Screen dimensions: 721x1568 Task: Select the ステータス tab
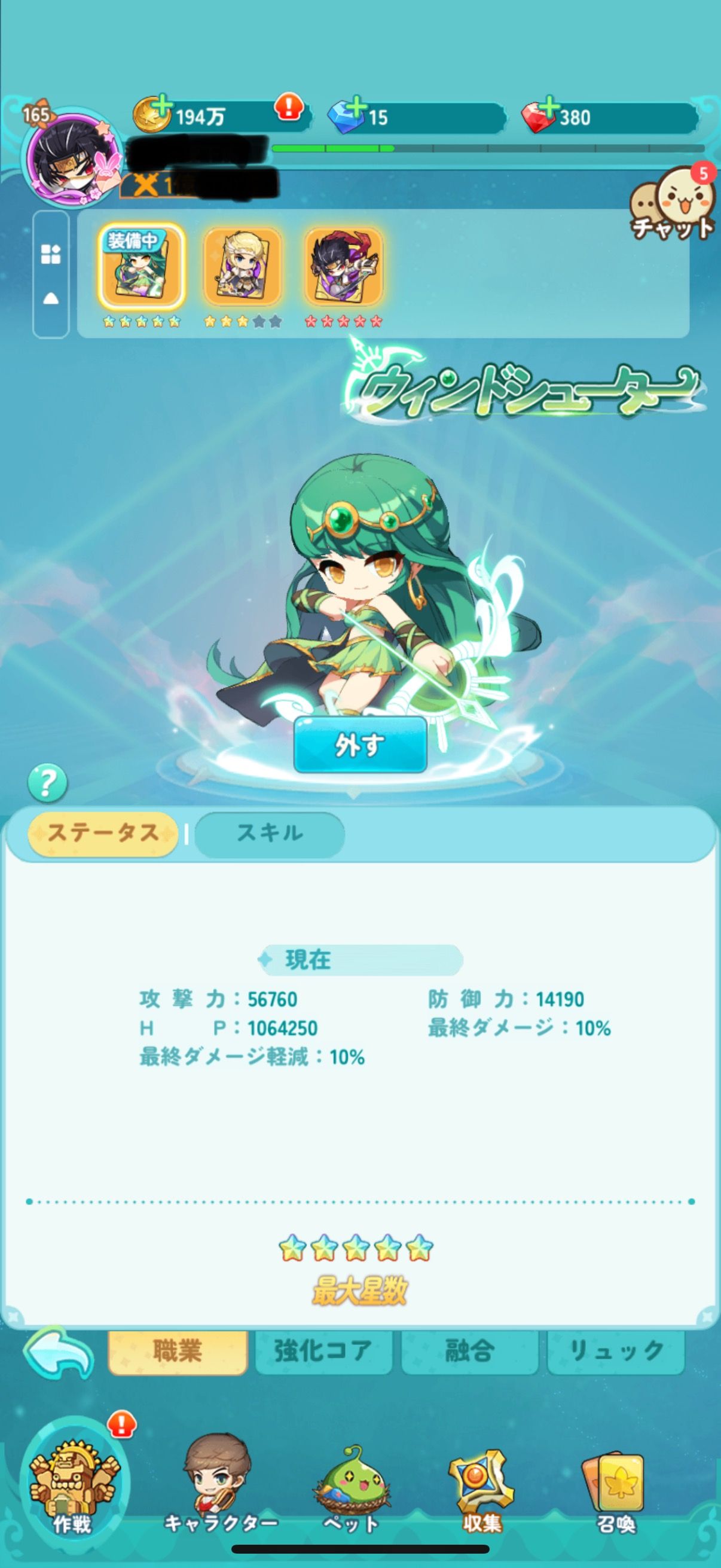click(103, 833)
